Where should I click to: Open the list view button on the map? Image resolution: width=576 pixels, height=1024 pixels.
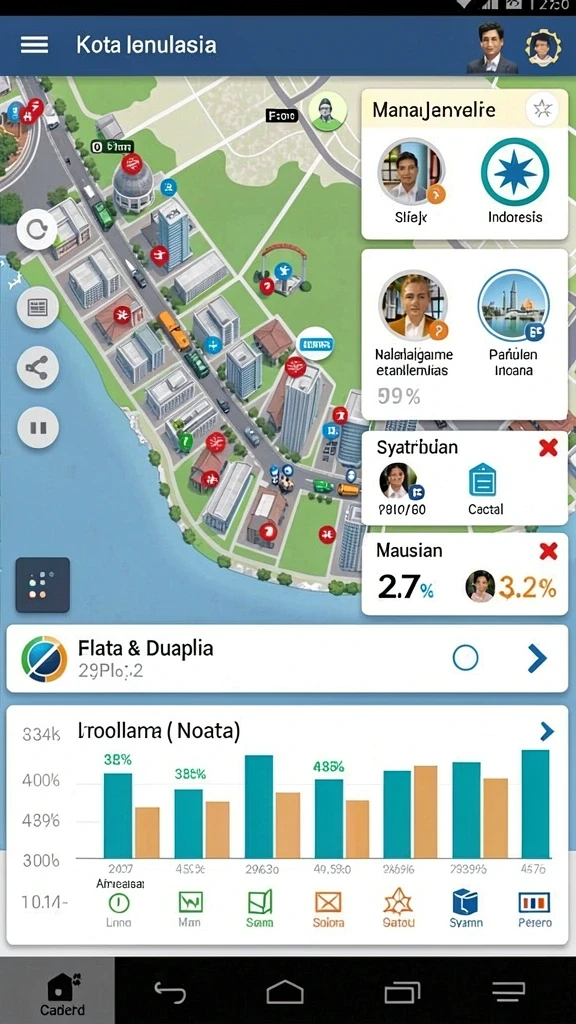[38, 306]
